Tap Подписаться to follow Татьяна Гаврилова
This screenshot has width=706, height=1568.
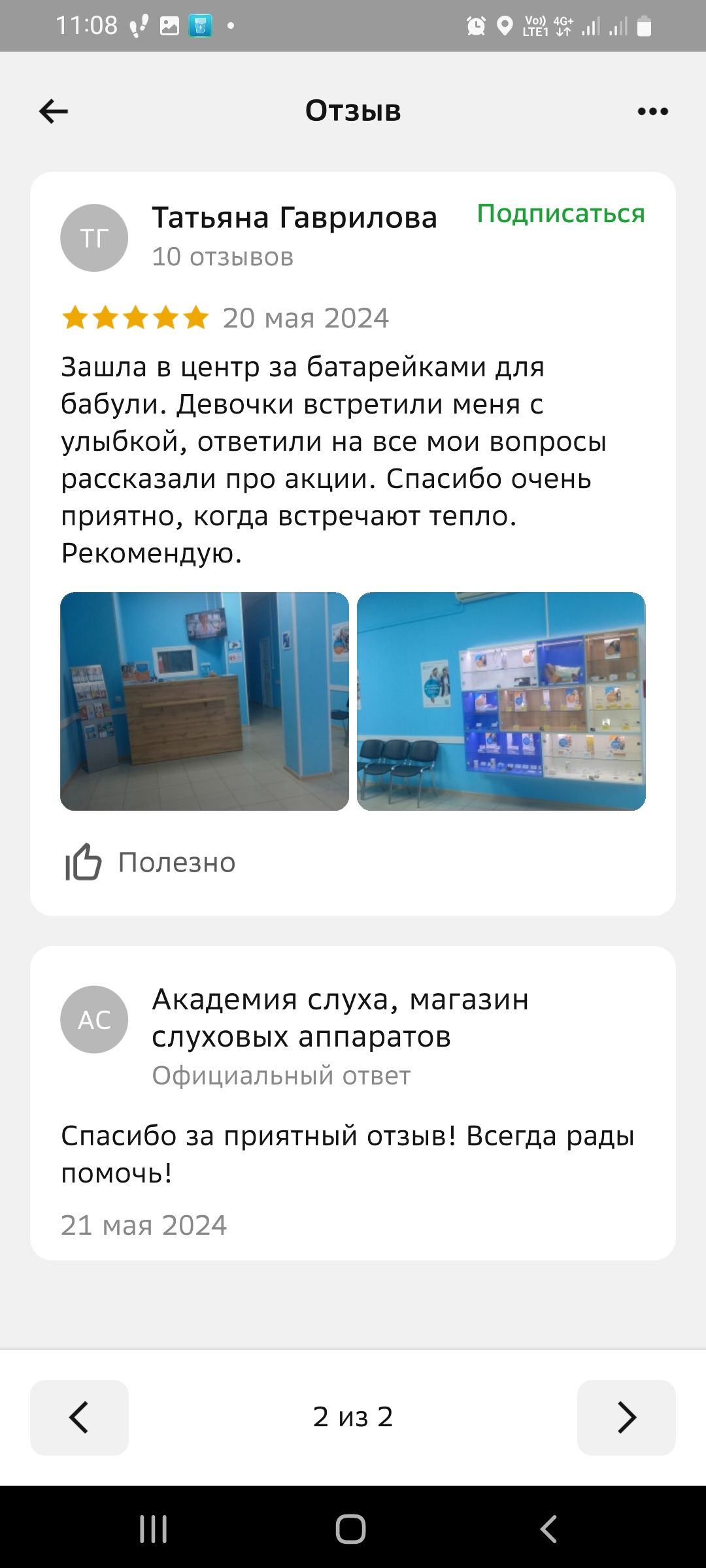(x=560, y=214)
